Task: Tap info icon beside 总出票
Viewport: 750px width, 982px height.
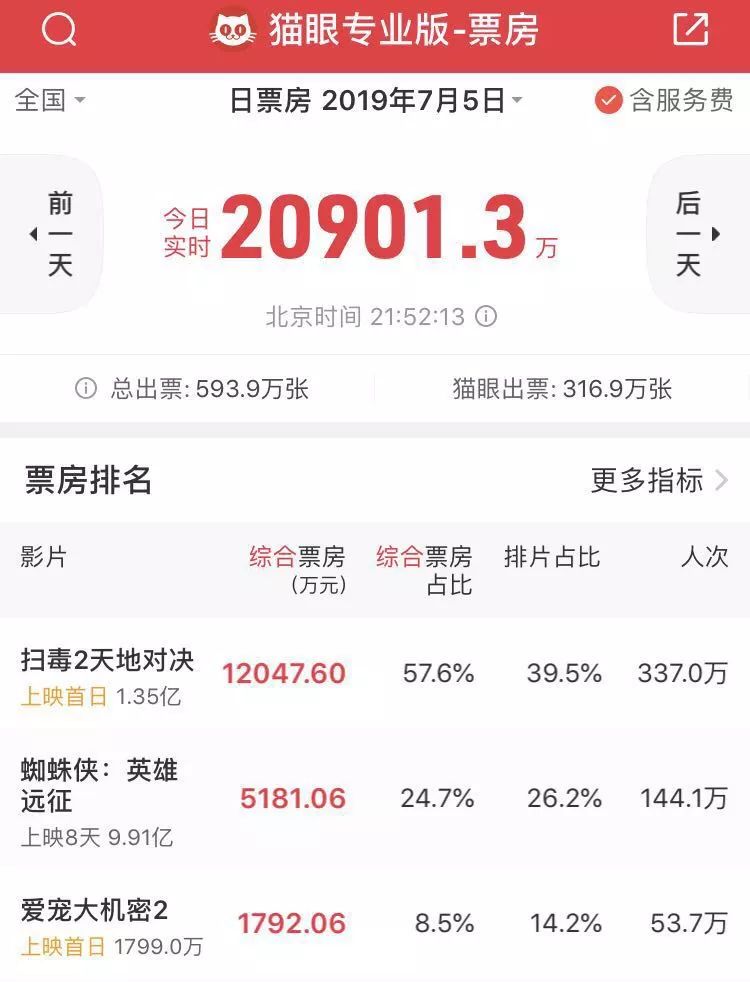Action: coord(86,389)
